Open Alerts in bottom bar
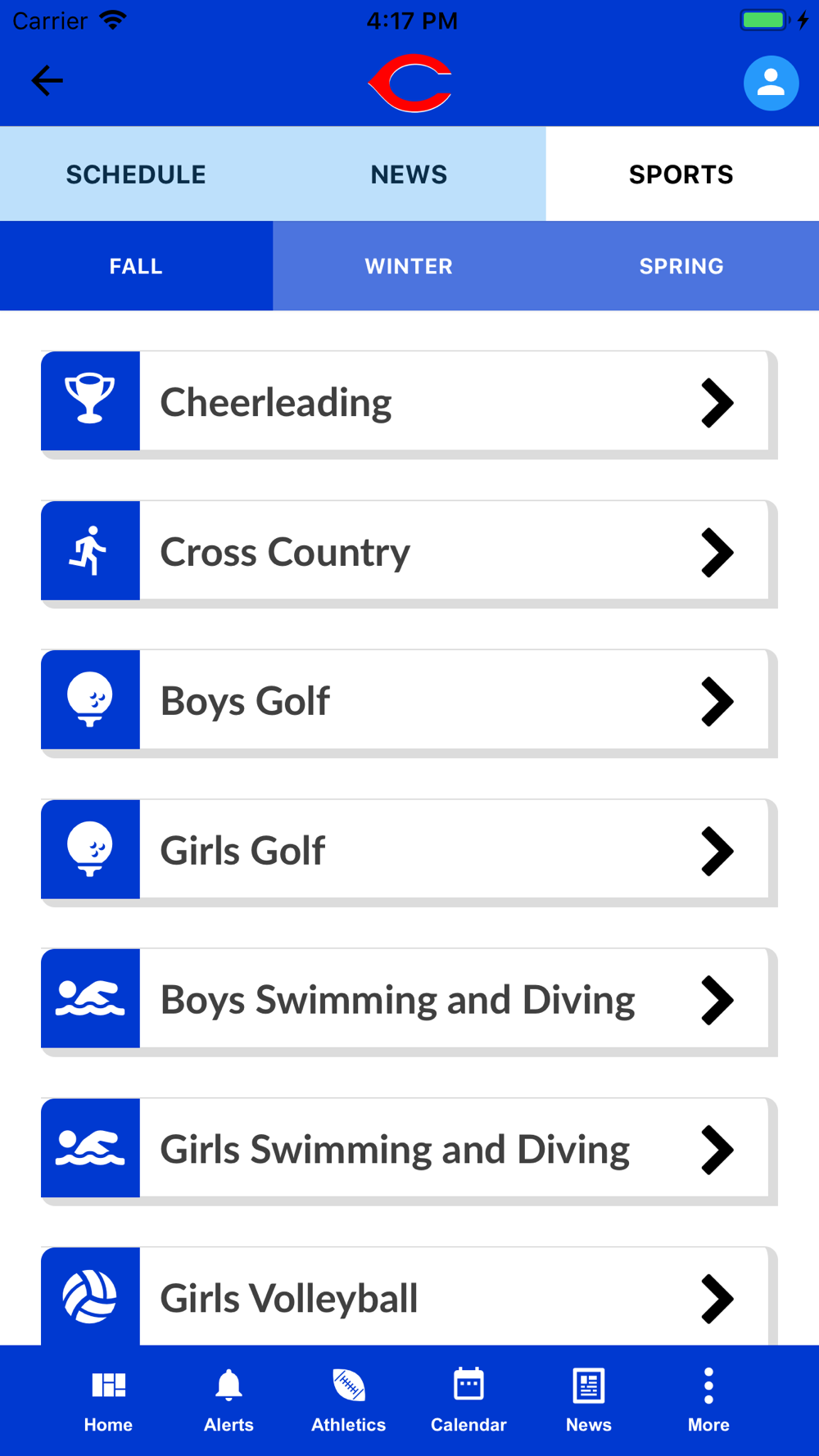 pos(229,1400)
